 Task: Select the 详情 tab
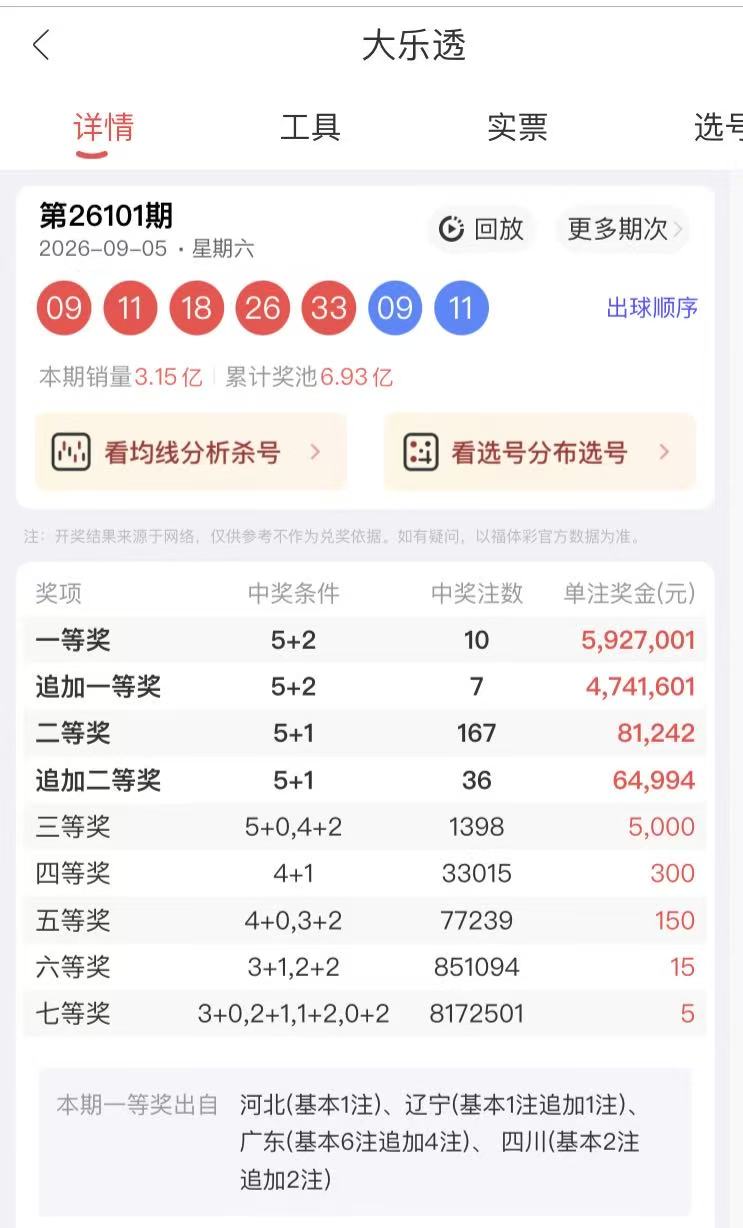(103, 128)
